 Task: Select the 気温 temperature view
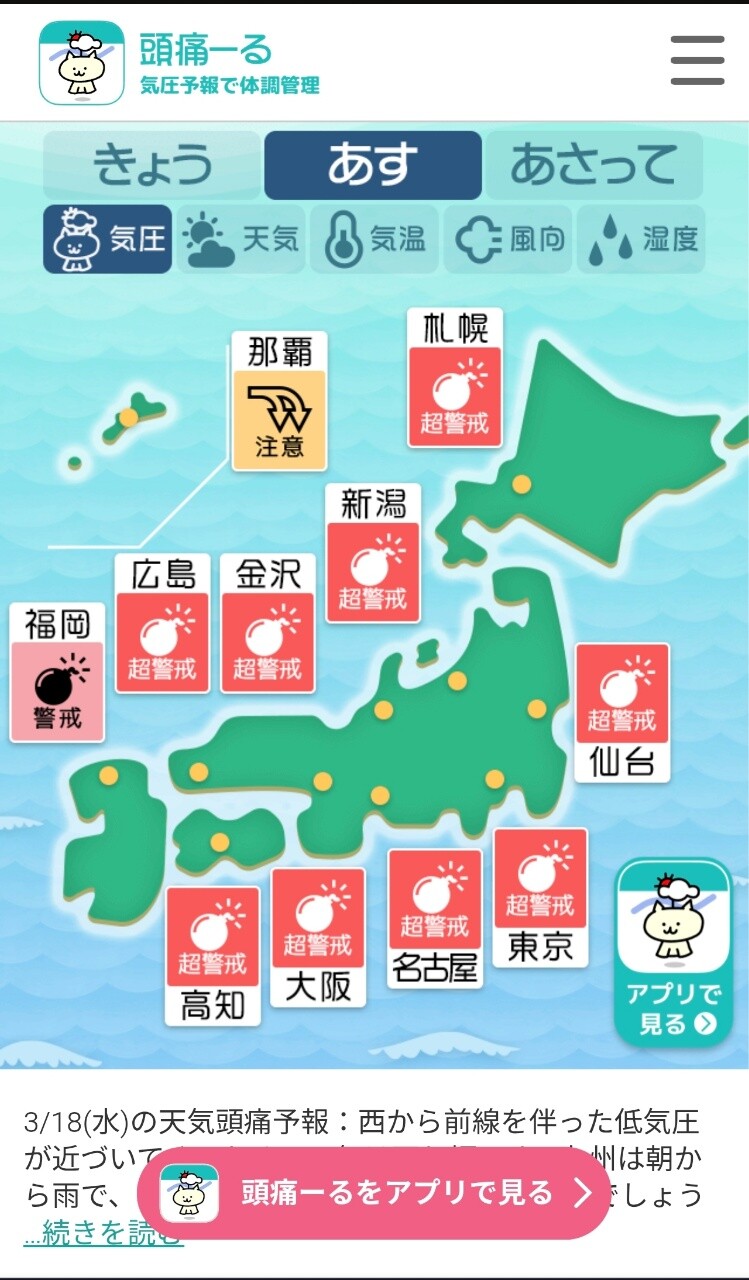tap(374, 240)
